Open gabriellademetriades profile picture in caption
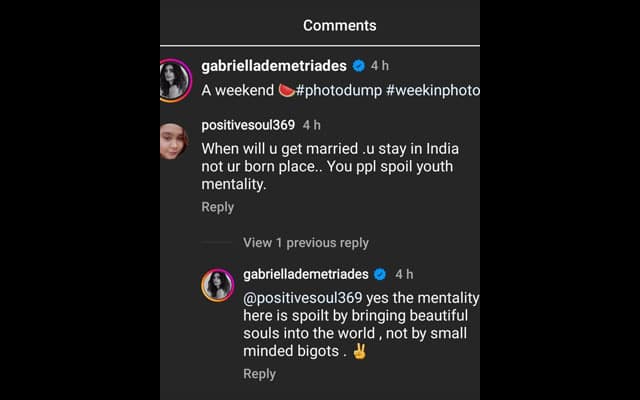The width and height of the screenshot is (640, 400). coord(174,79)
